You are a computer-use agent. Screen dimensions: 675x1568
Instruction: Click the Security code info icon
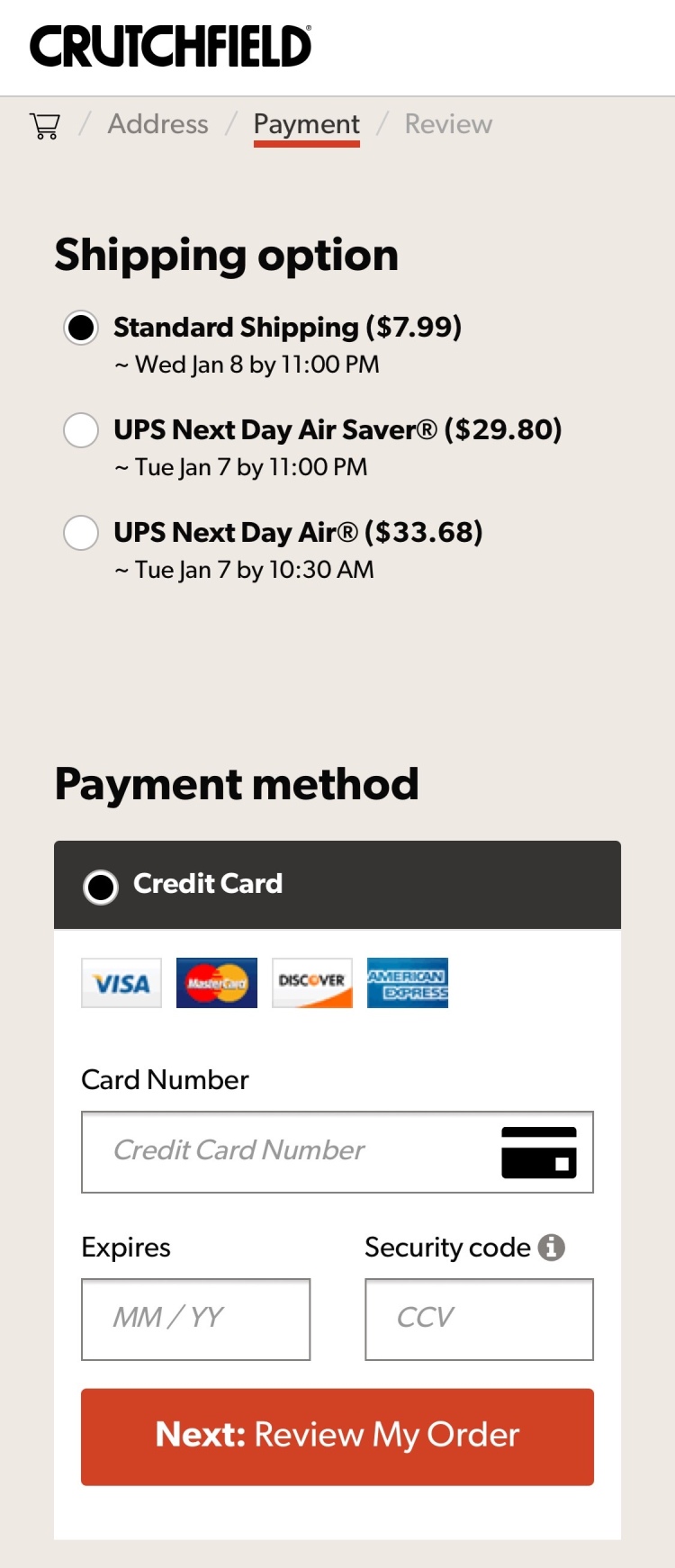[x=553, y=1247]
